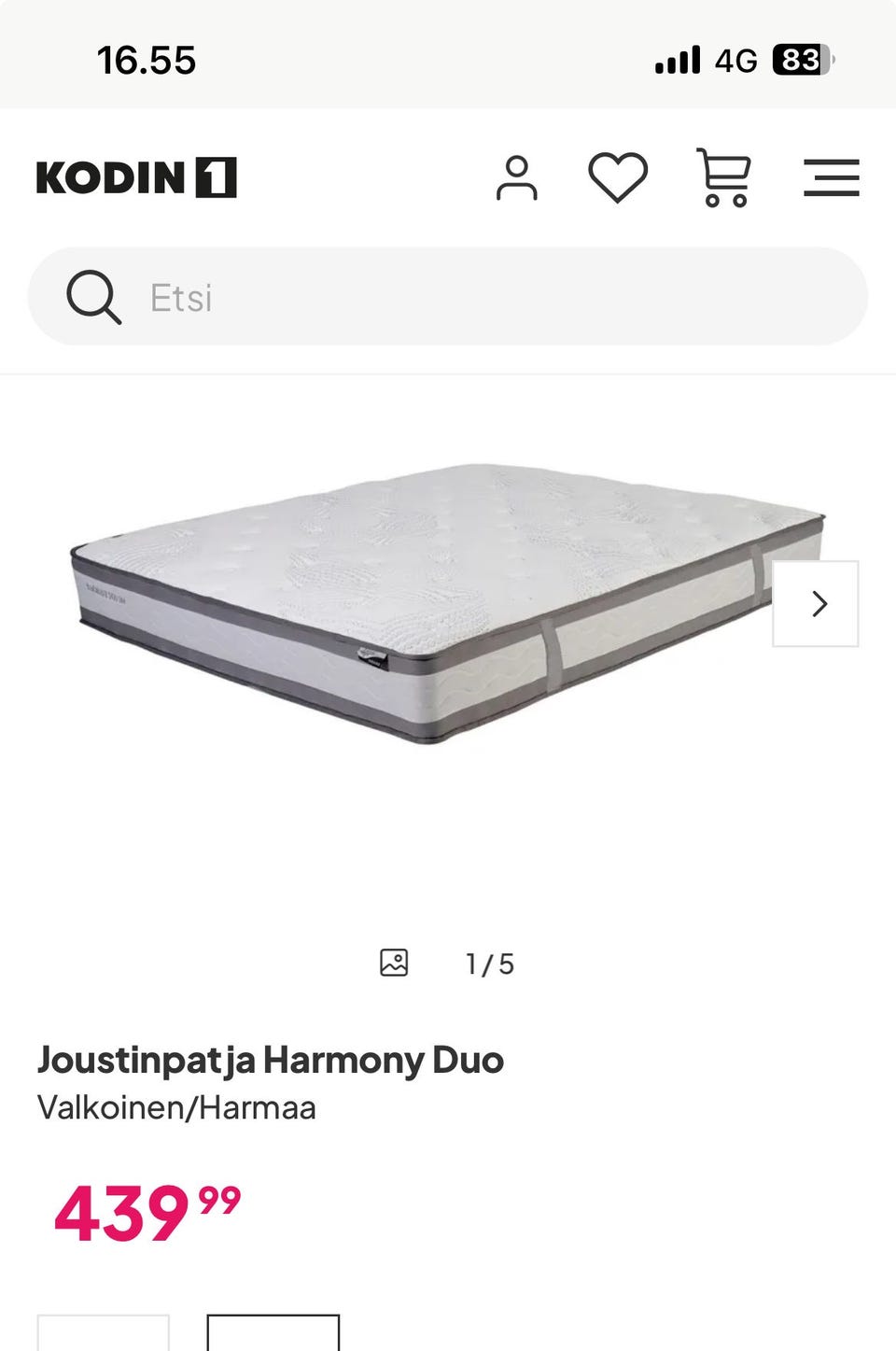The height and width of the screenshot is (1351, 896).
Task: Open the shopping cart
Action: (x=724, y=177)
